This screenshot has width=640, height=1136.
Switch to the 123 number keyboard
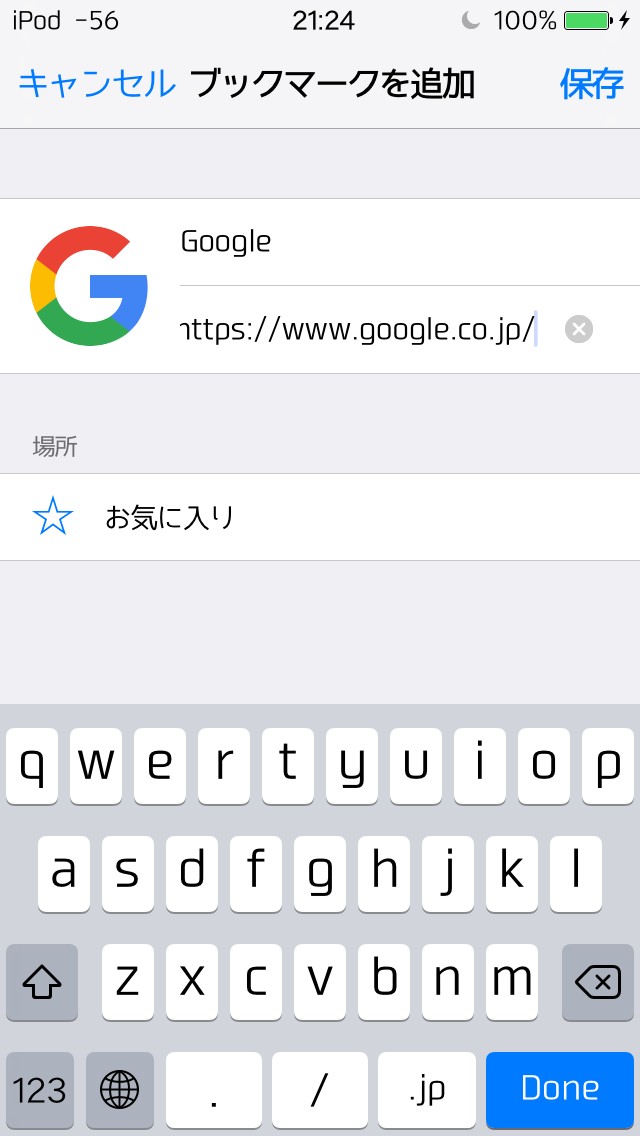click(x=40, y=1089)
